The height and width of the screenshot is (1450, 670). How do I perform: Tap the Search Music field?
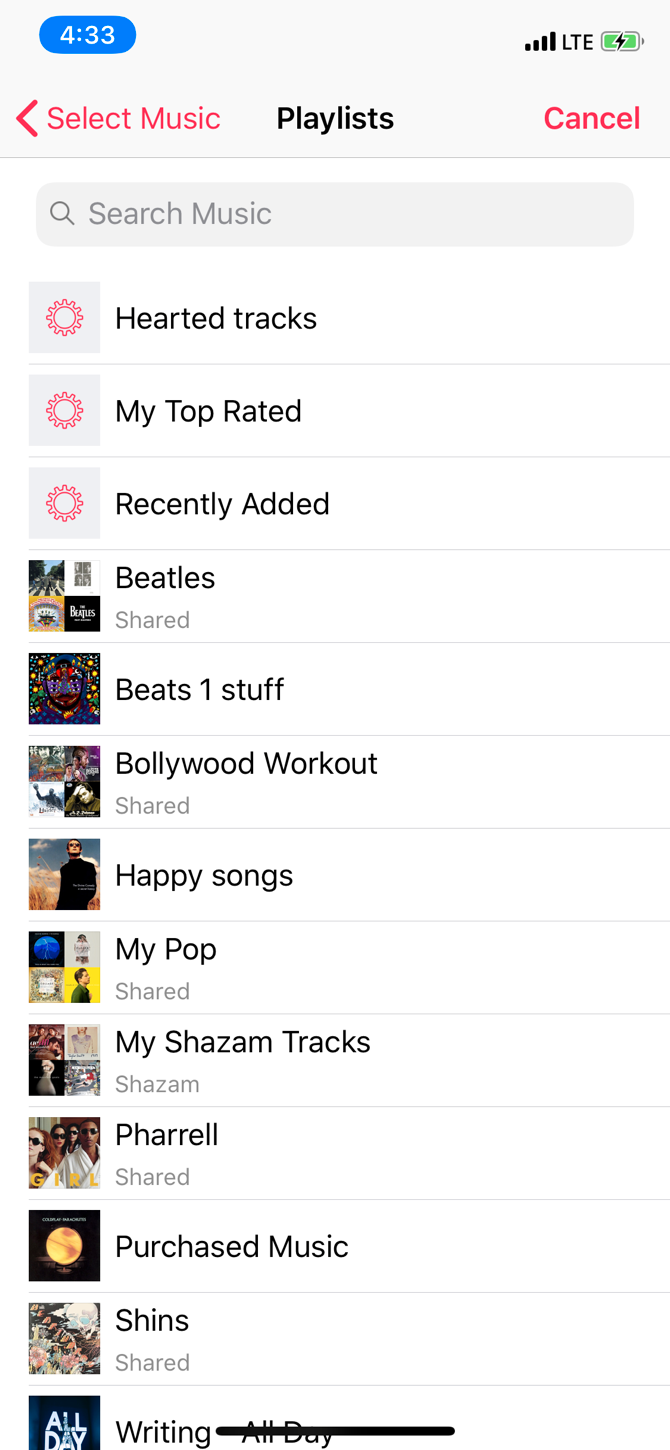click(335, 214)
